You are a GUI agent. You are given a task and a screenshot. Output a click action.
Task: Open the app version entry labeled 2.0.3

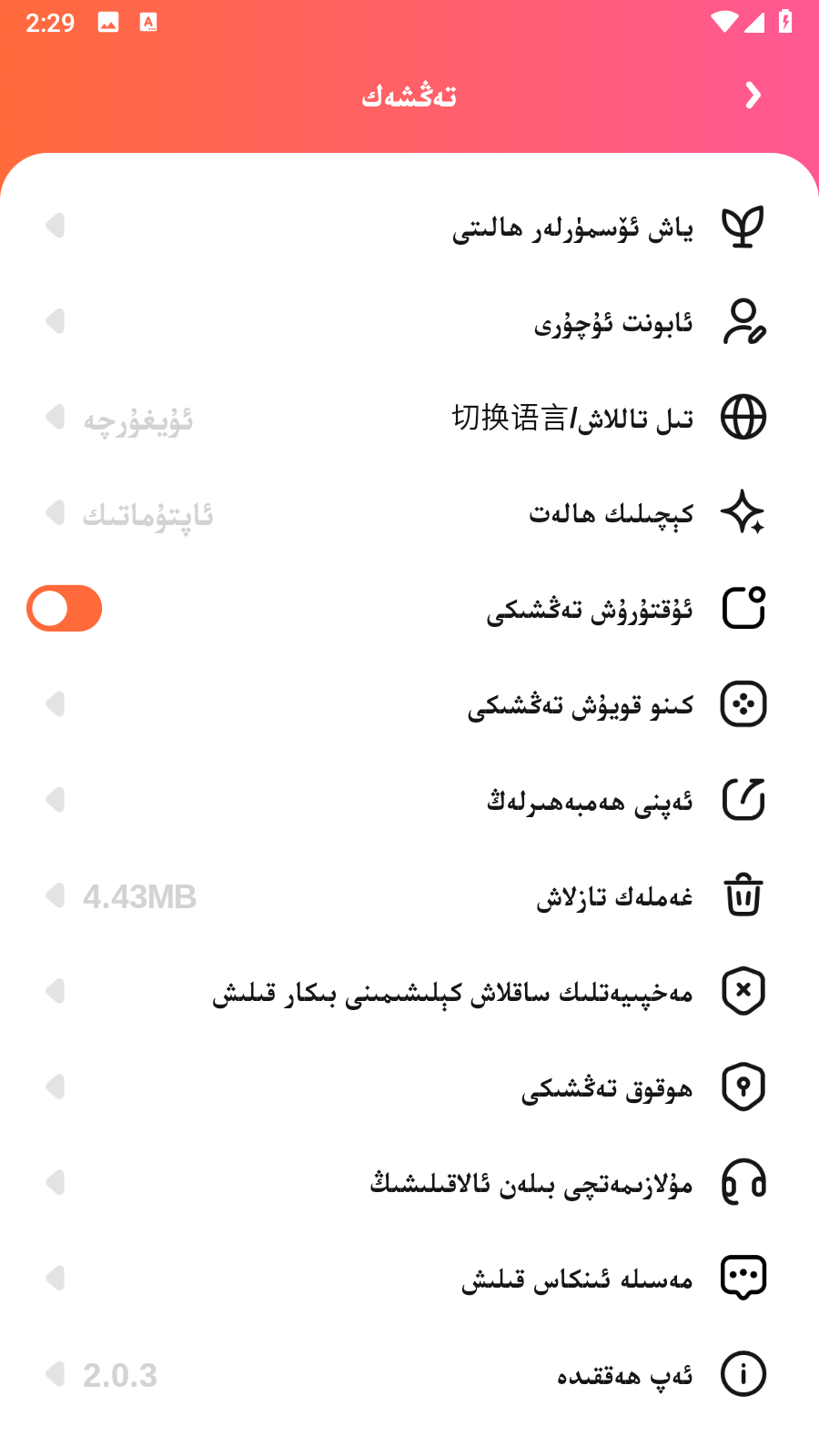click(x=118, y=1374)
